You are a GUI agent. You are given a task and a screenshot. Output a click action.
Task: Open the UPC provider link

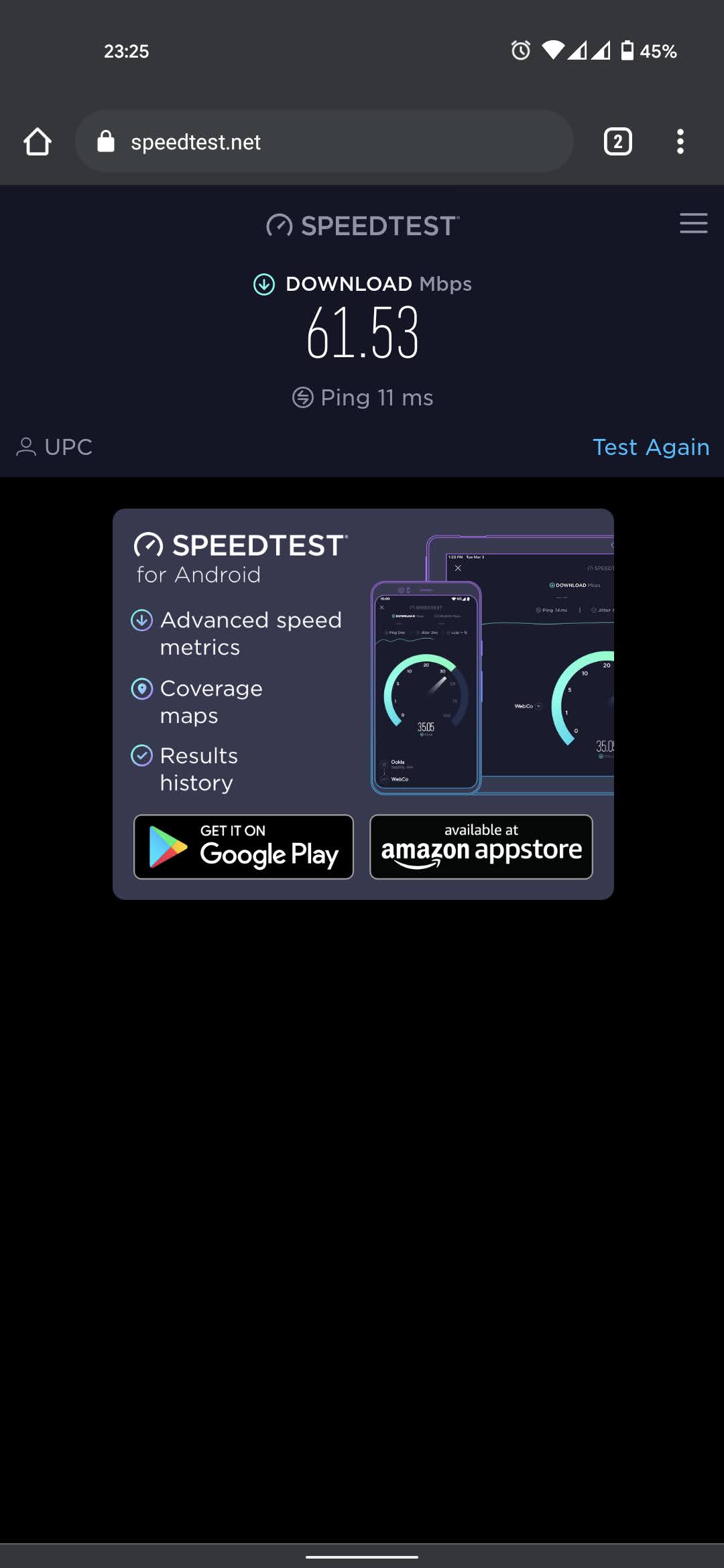pos(54,447)
